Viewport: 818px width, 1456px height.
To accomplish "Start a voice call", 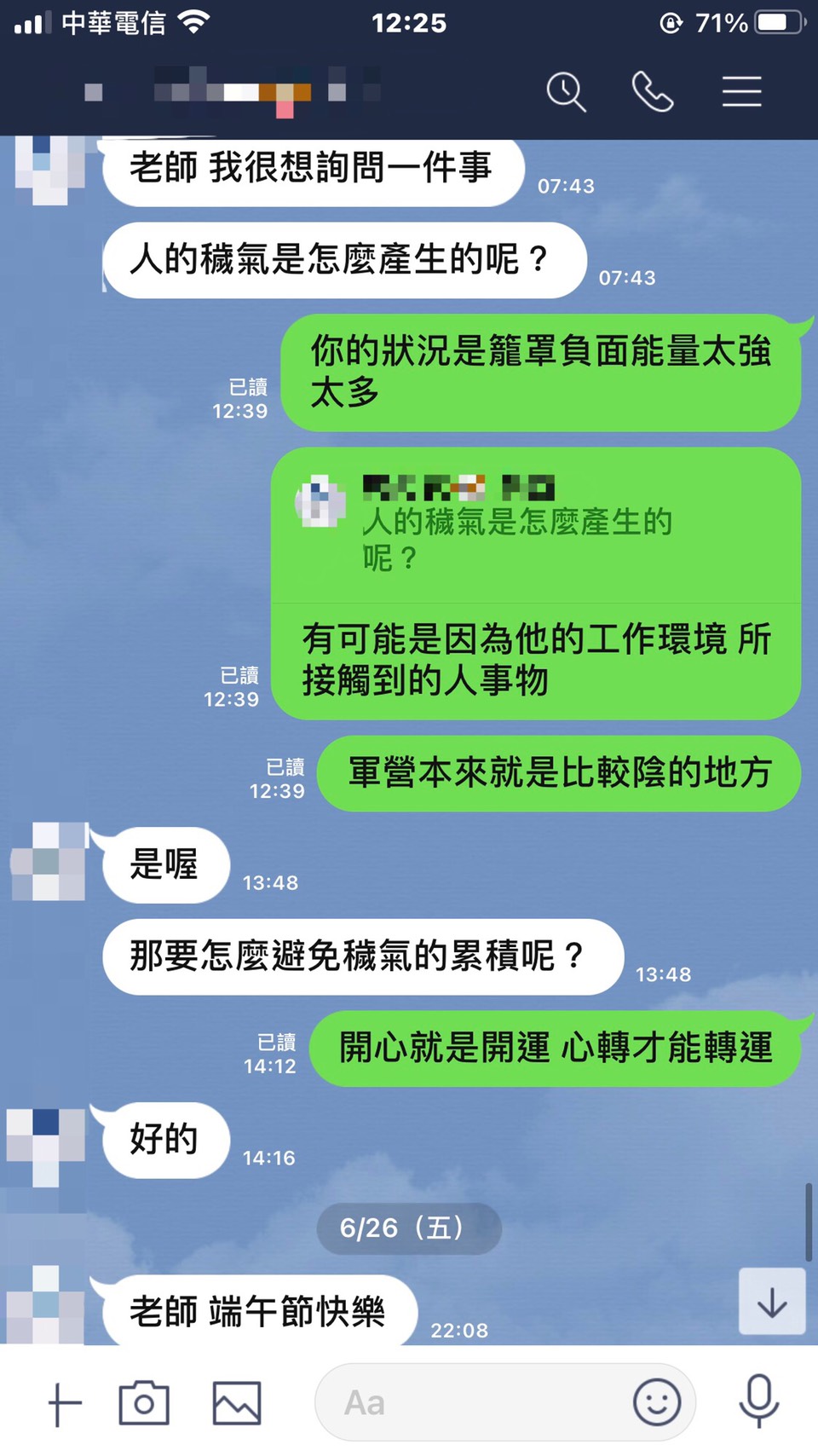I will [x=653, y=92].
